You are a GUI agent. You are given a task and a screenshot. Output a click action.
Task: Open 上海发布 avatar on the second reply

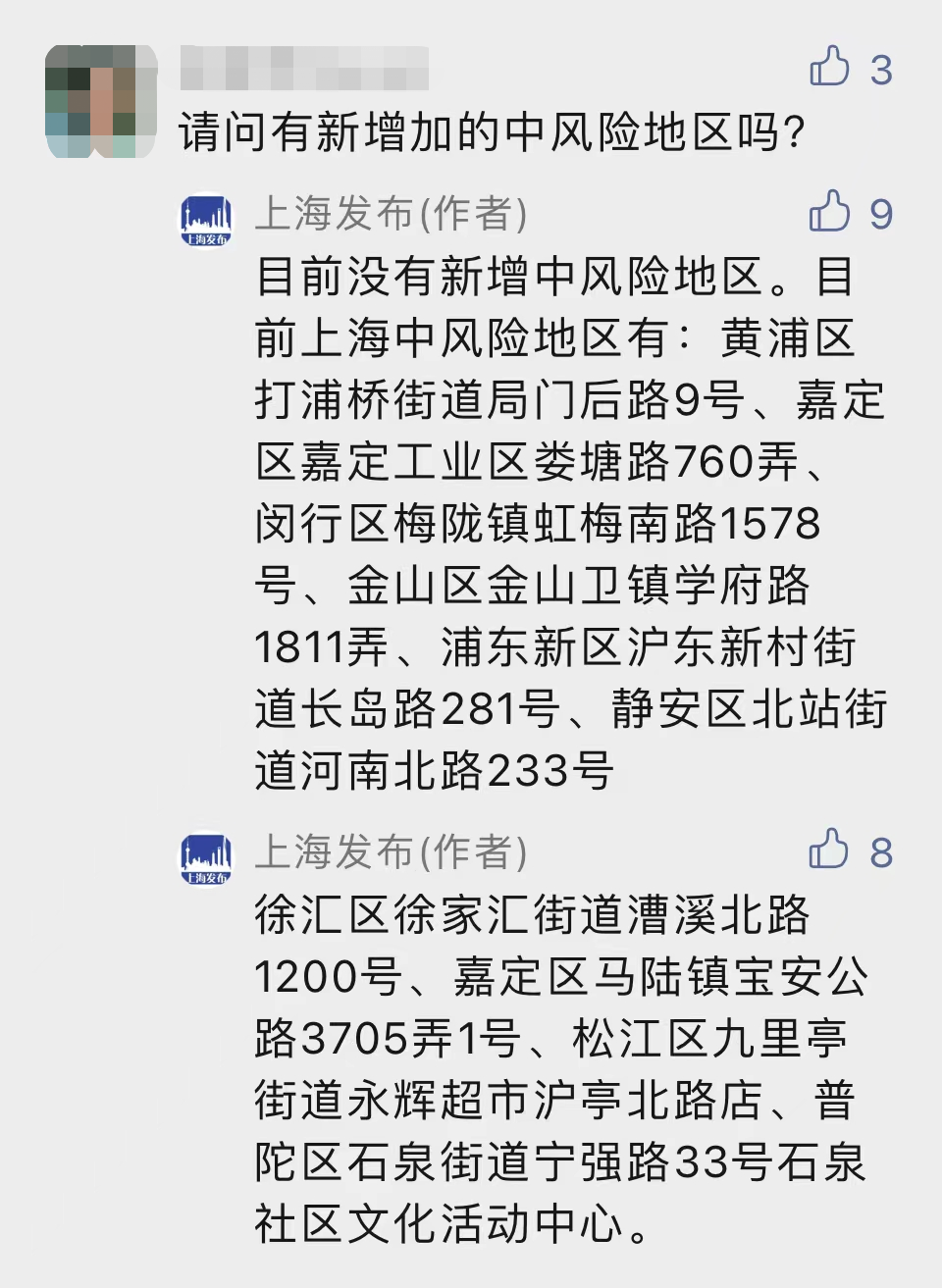(206, 857)
